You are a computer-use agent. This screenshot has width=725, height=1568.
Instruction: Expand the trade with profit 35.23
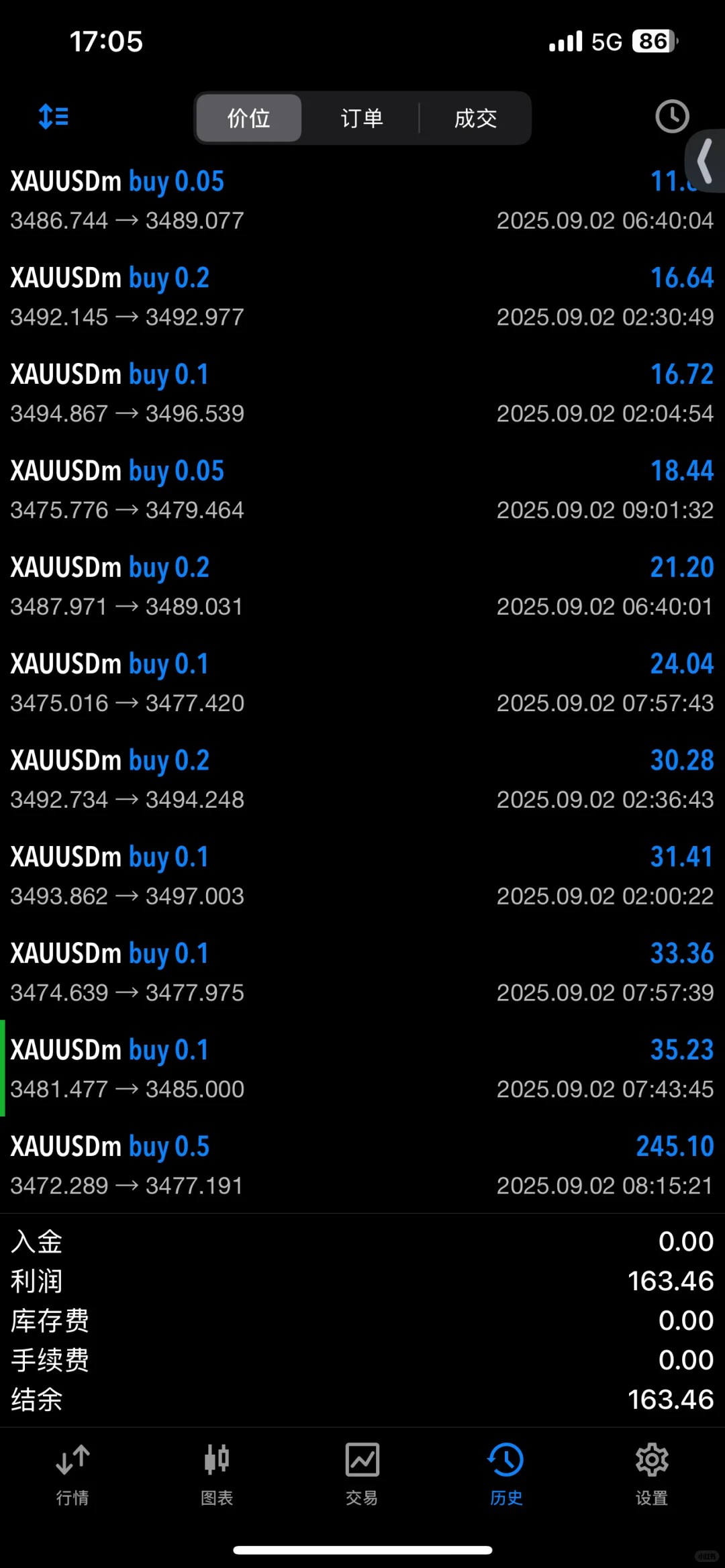362,1068
